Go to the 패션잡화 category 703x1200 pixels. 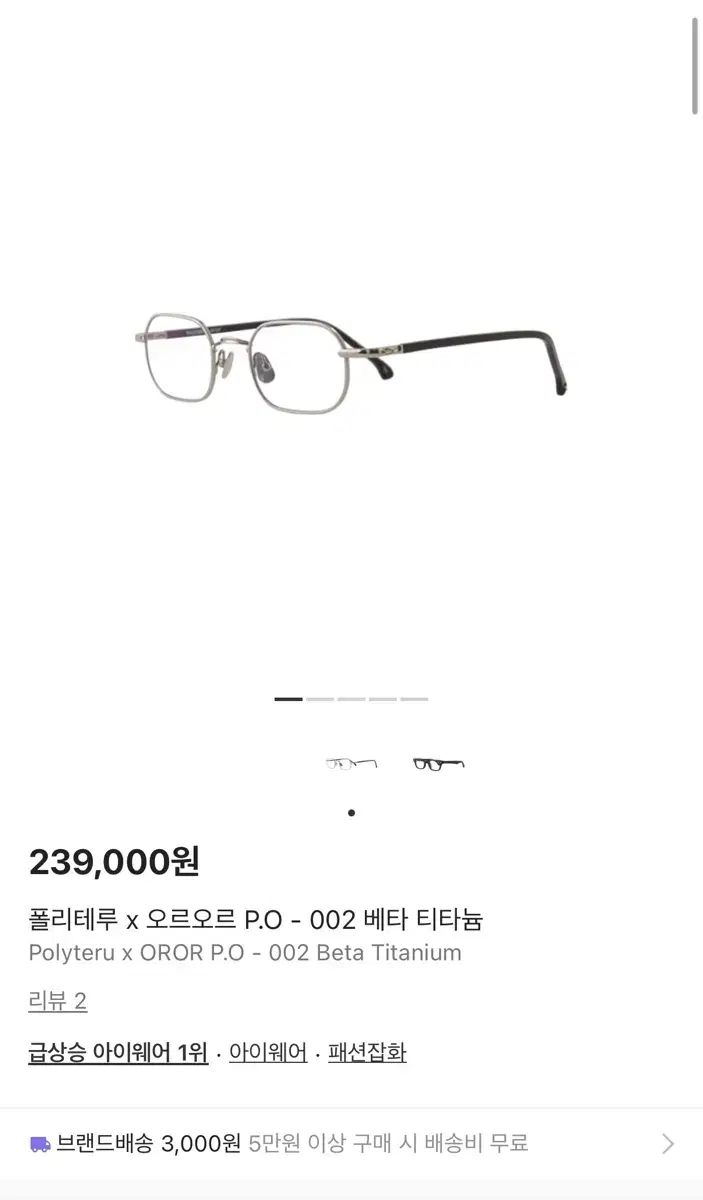coord(367,1052)
